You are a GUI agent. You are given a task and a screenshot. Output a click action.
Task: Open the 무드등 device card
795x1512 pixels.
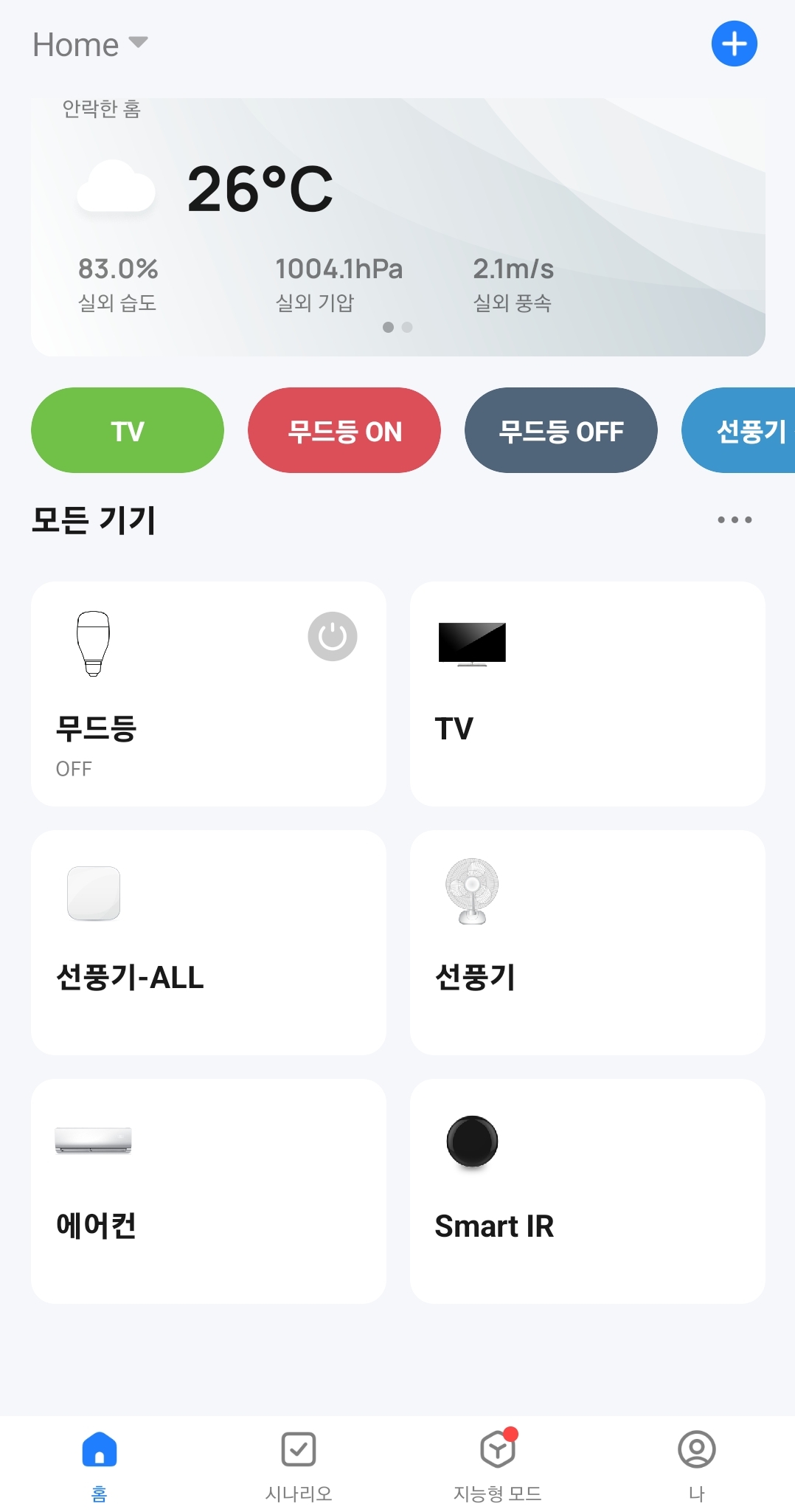click(x=209, y=694)
